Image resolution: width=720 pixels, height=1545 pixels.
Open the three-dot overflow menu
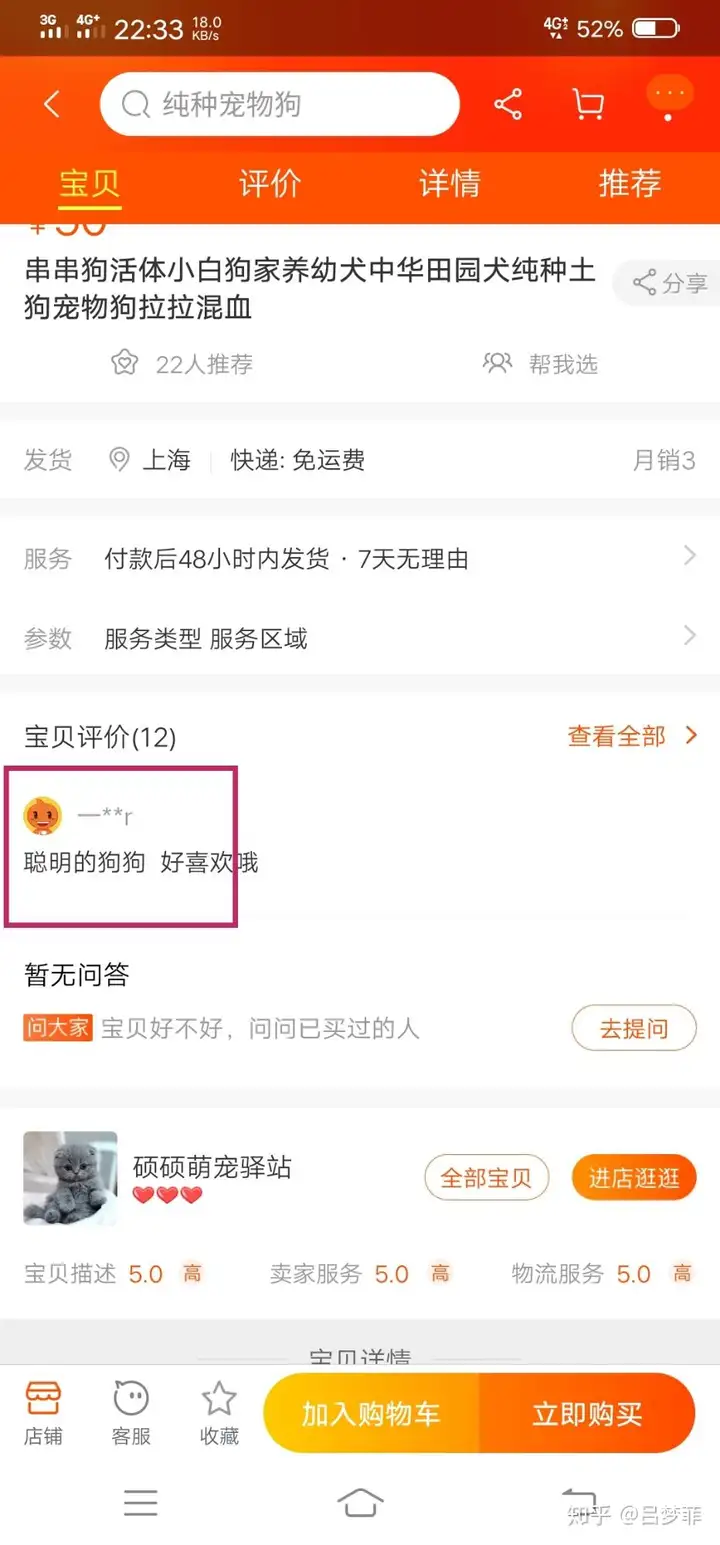click(668, 97)
